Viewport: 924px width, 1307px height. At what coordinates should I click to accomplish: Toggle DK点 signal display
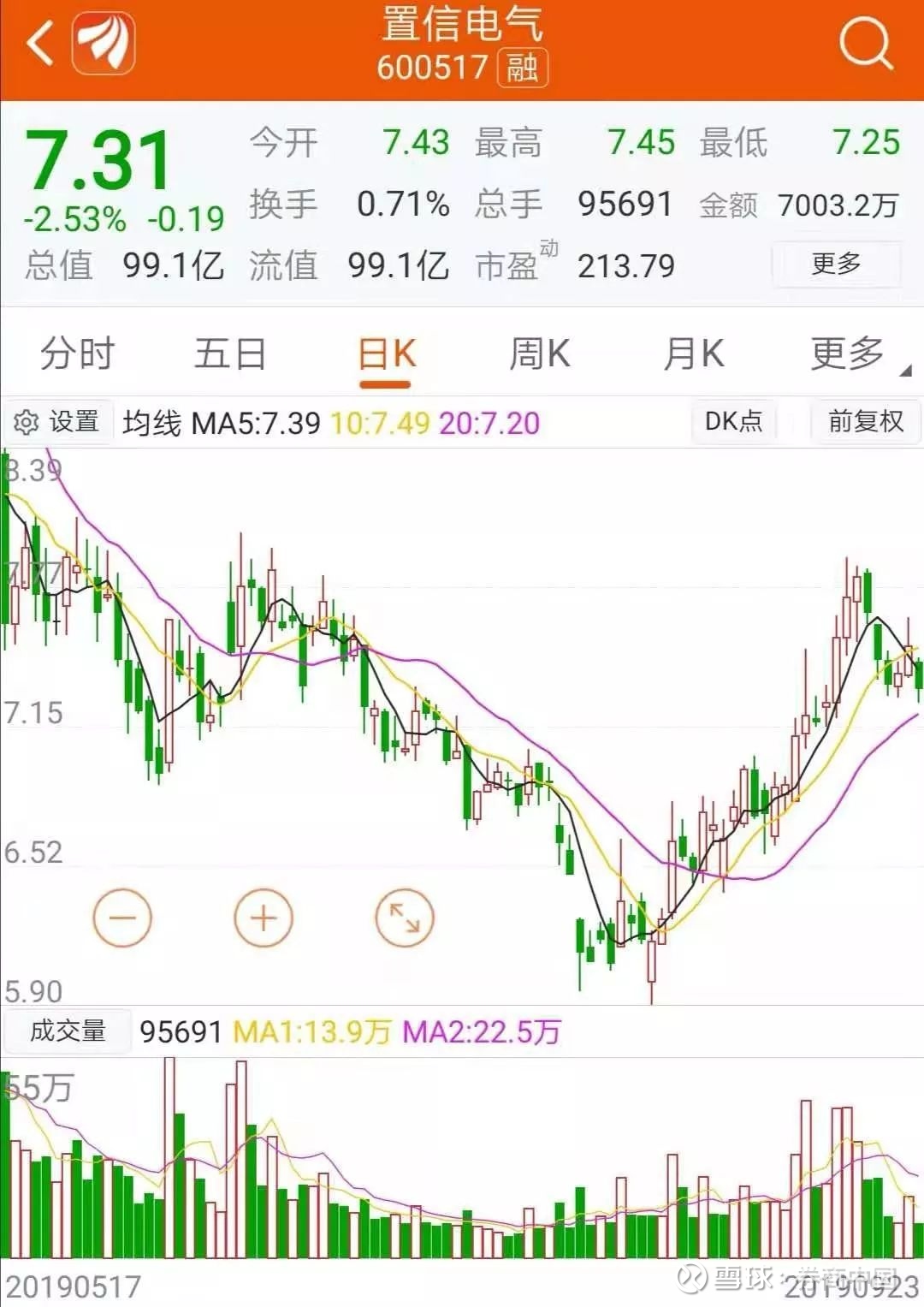[x=733, y=421]
